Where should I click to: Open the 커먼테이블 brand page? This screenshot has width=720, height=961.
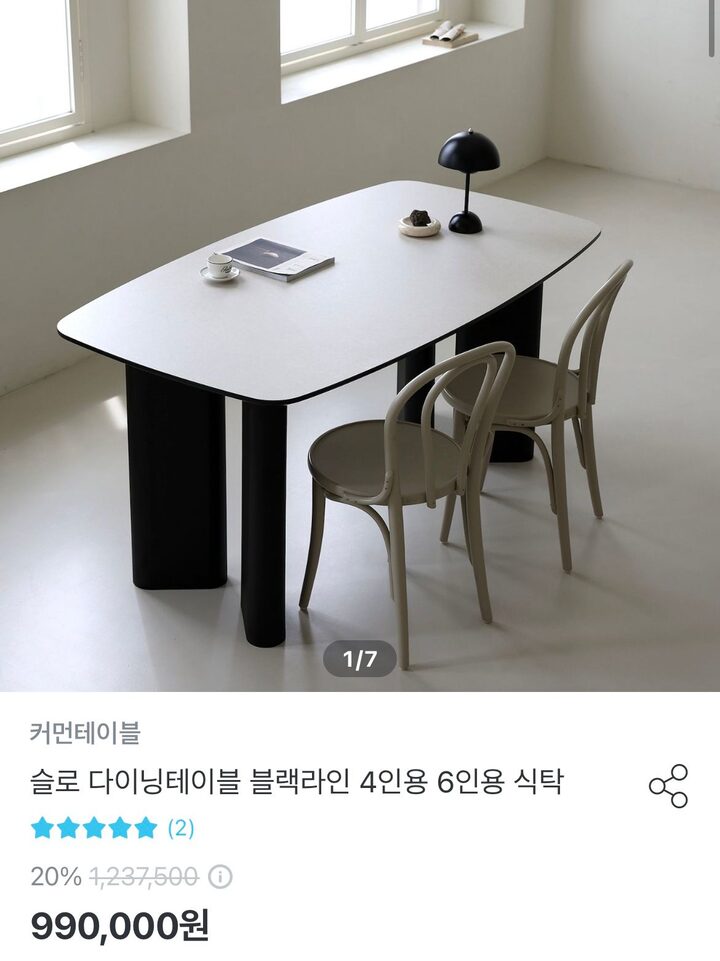(x=85, y=734)
